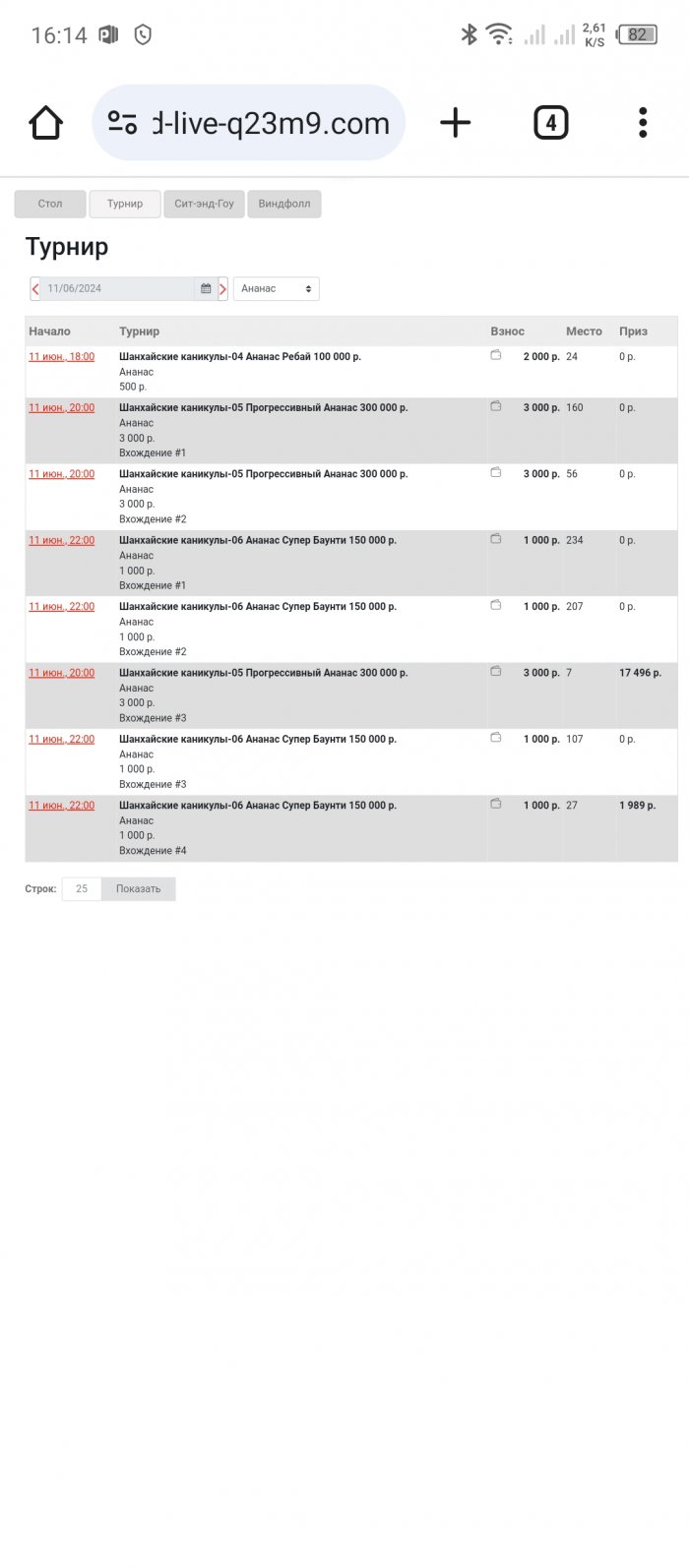Tap the Строк rows count field
The height and width of the screenshot is (1568, 689).
tap(82, 889)
